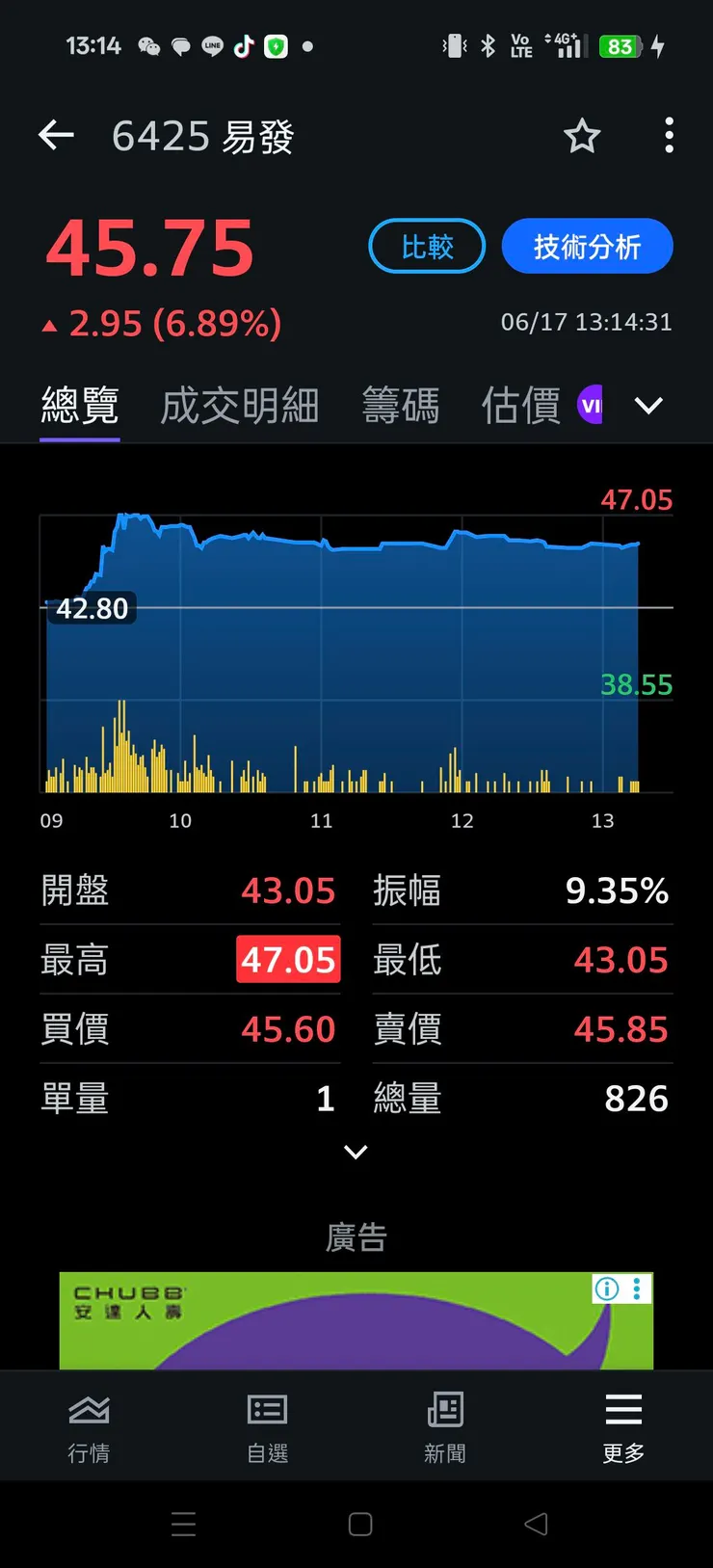
Task: Expand more quote details below 單量
Action: 356,1153
